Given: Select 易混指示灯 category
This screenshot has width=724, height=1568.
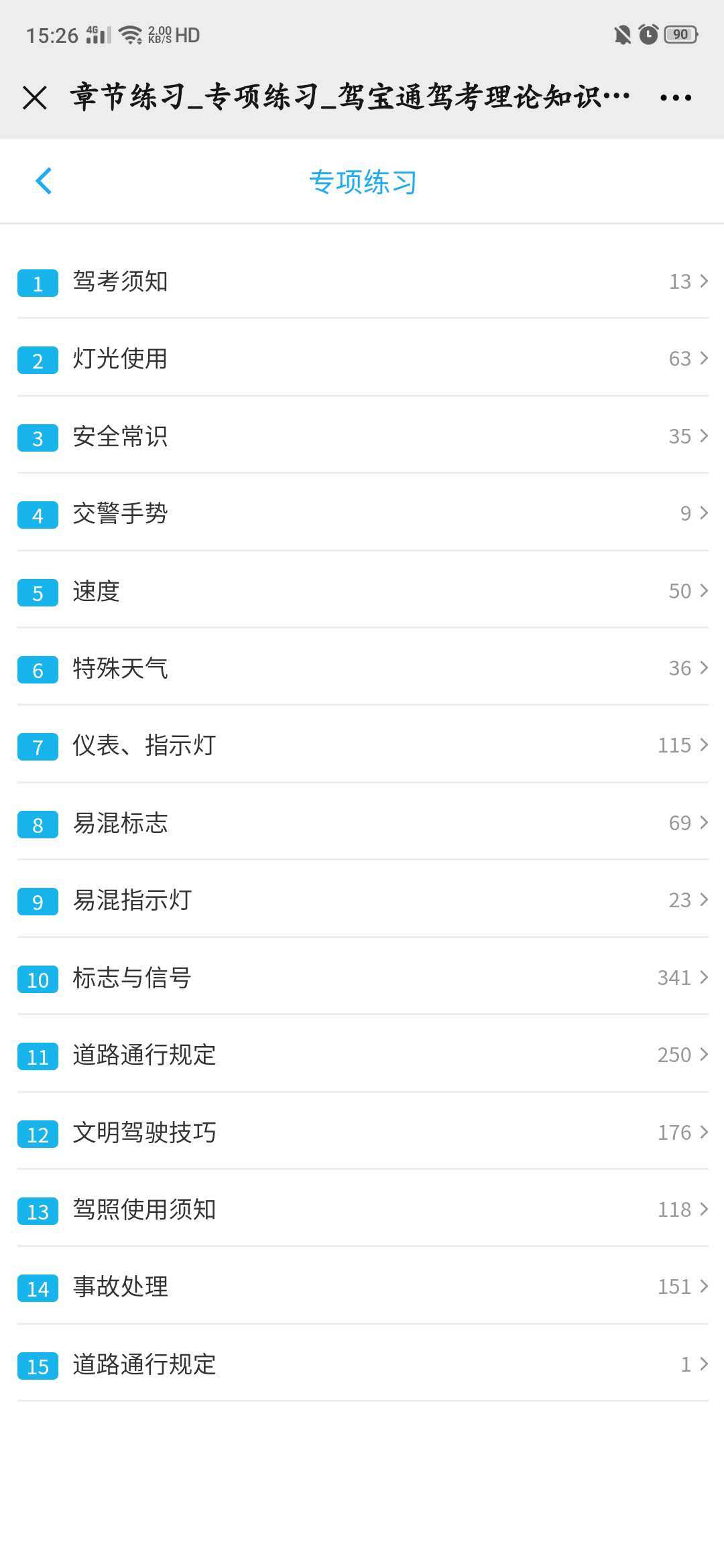Looking at the screenshot, I should coord(362,900).
